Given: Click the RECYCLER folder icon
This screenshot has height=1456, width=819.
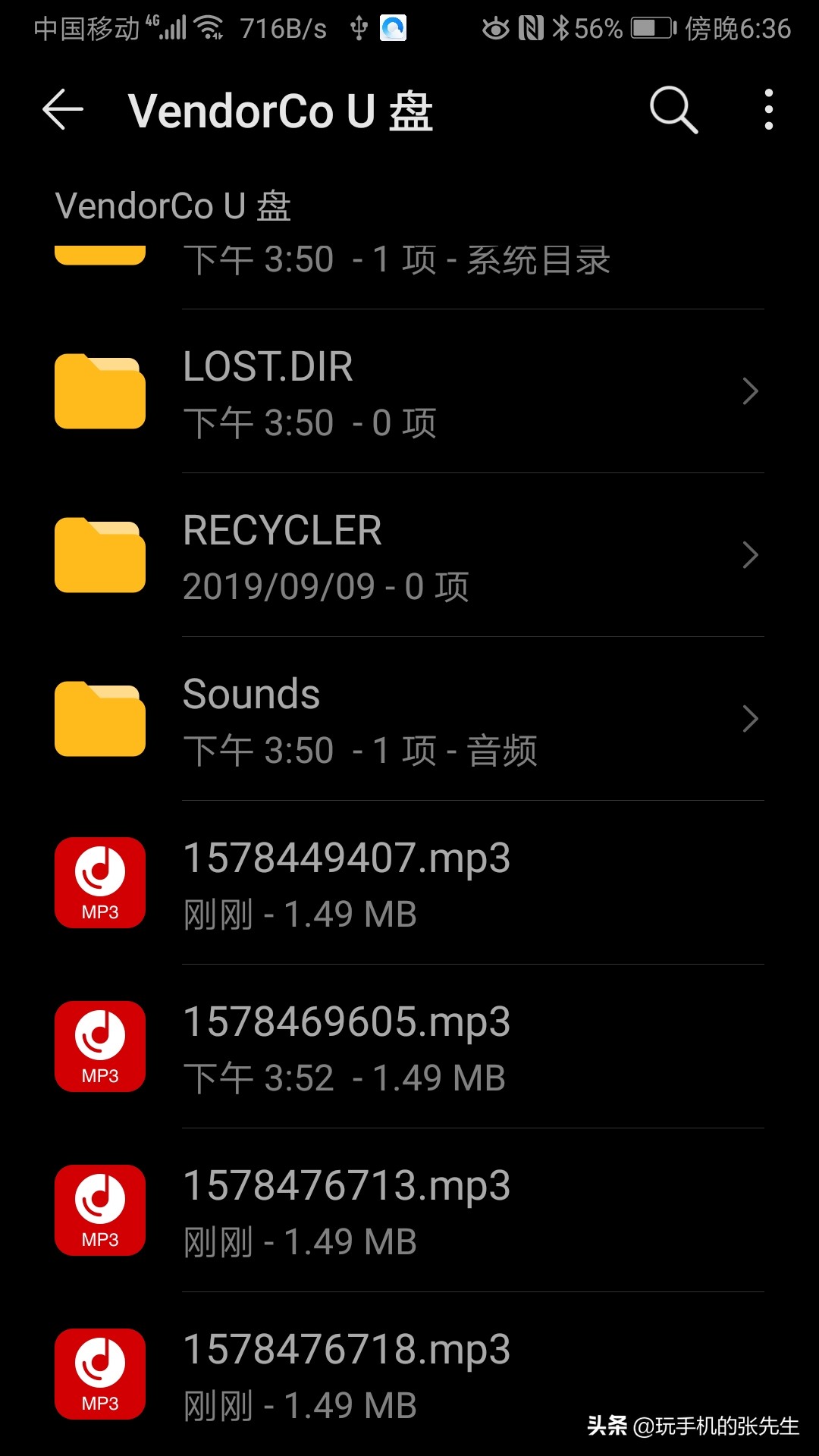Looking at the screenshot, I should coord(99,554).
